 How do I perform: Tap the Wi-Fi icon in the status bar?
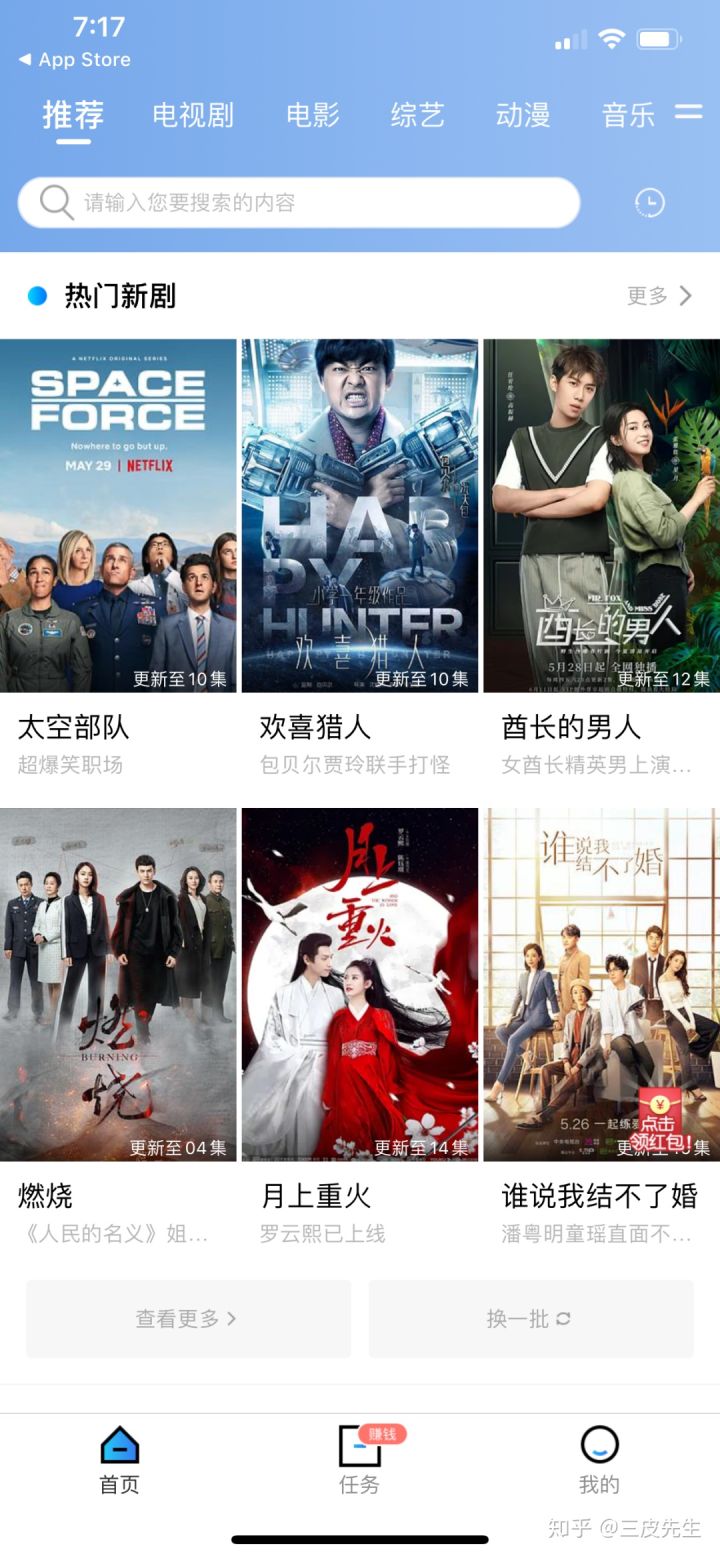click(x=610, y=38)
